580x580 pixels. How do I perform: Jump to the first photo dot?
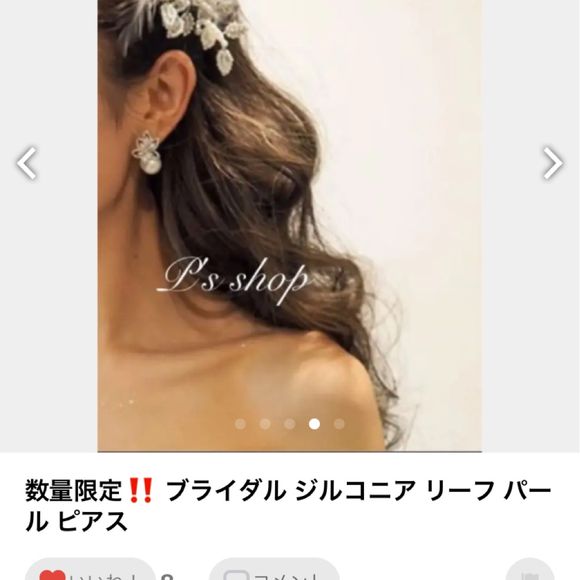tap(240, 424)
